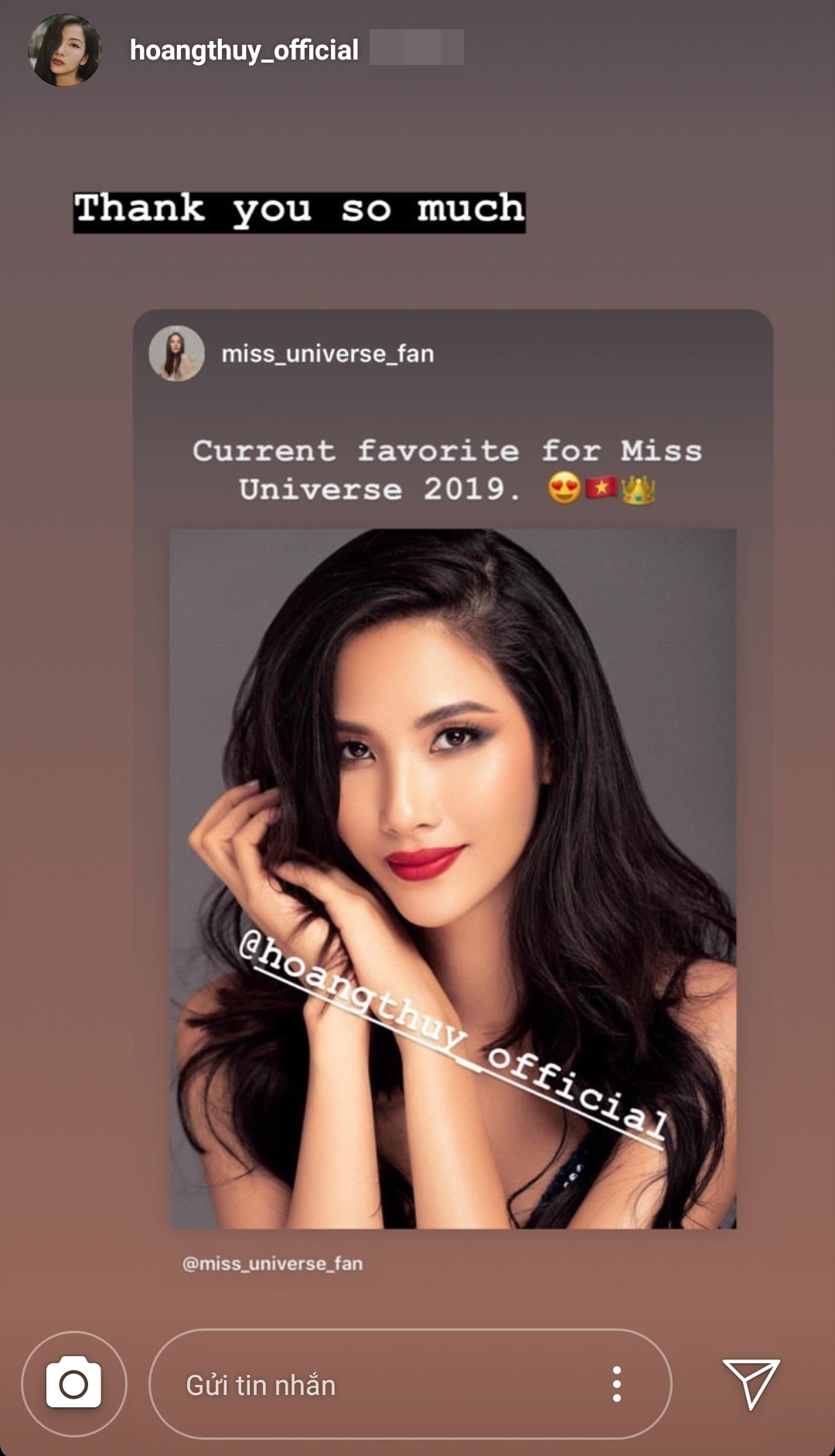Focus the "Gửi tin nhắn" message field
This screenshot has height=1456, width=835.
pos(371,1385)
